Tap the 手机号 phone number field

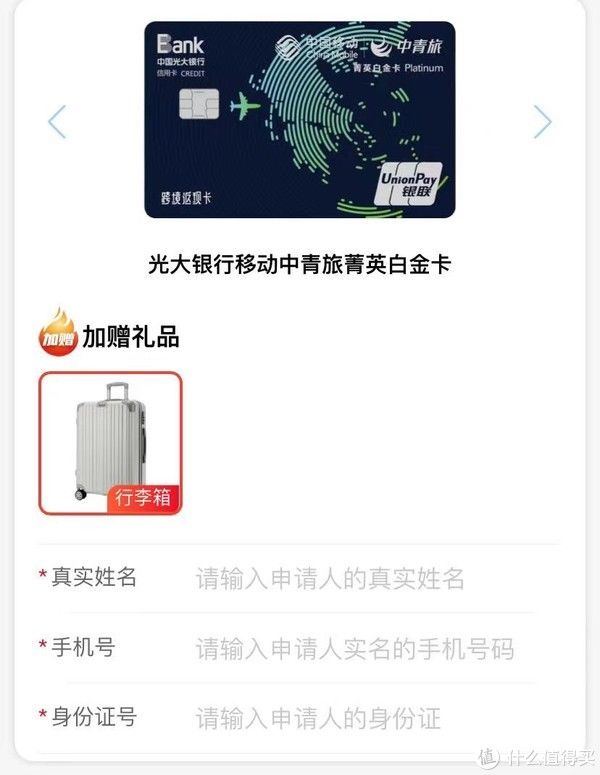[x=360, y=649]
